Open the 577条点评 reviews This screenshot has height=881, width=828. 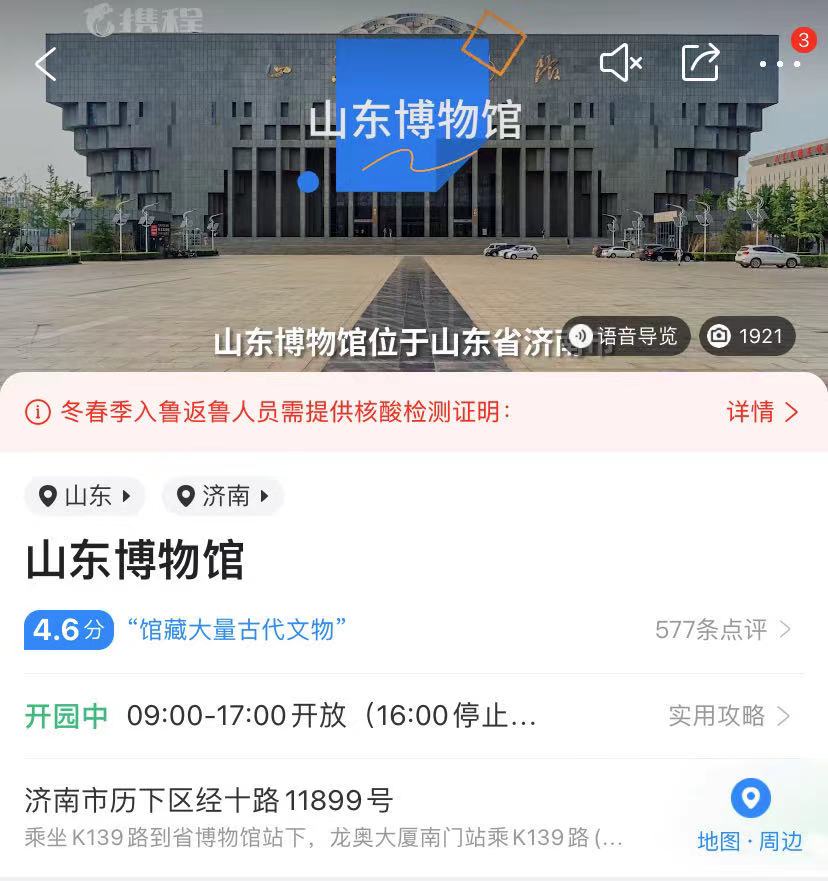723,629
